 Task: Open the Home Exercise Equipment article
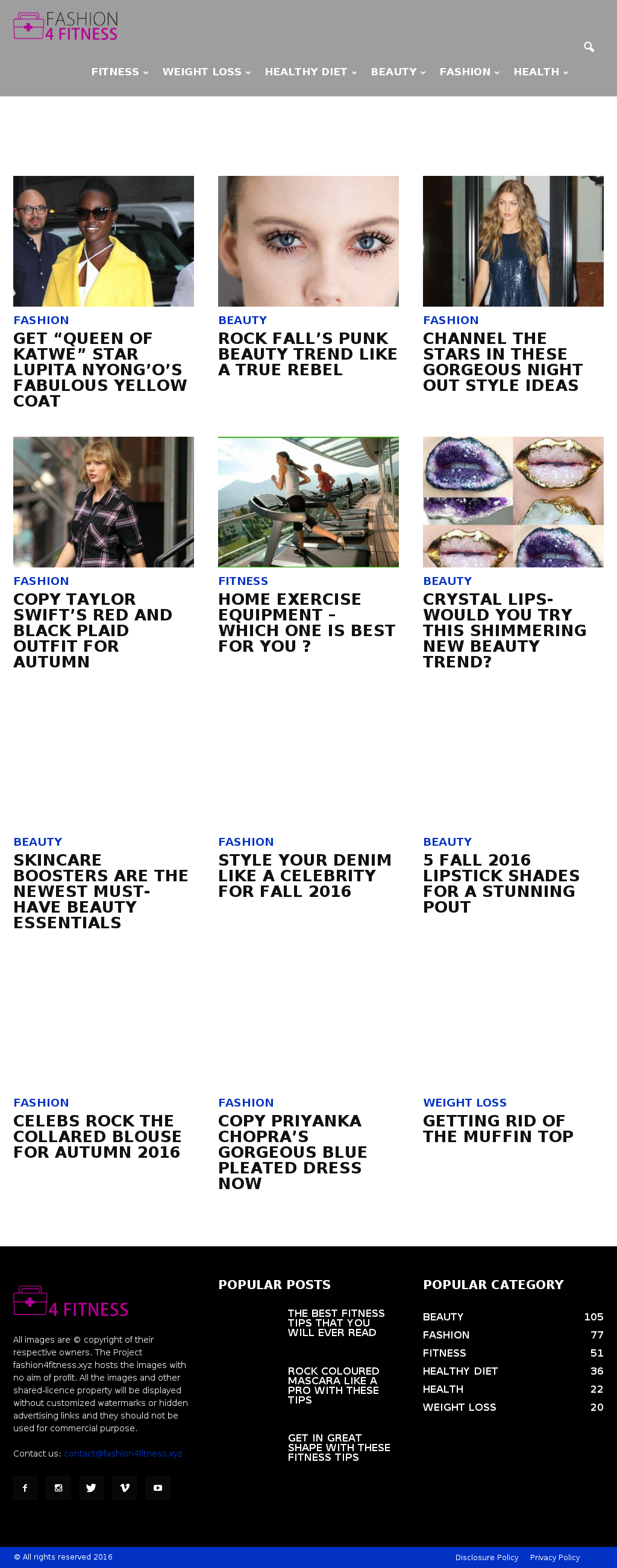(306, 623)
